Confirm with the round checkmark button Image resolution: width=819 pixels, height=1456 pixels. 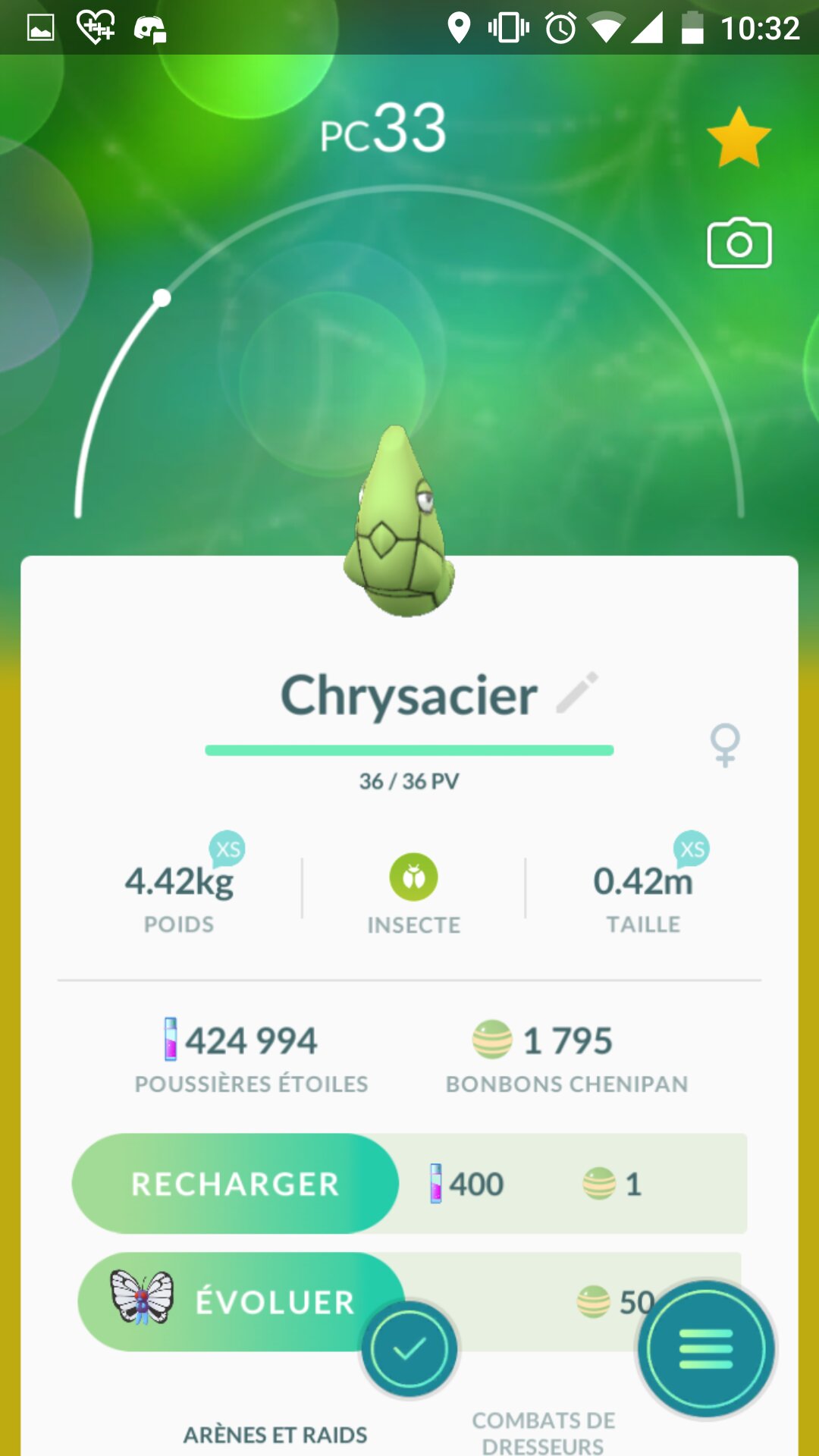[x=409, y=1349]
